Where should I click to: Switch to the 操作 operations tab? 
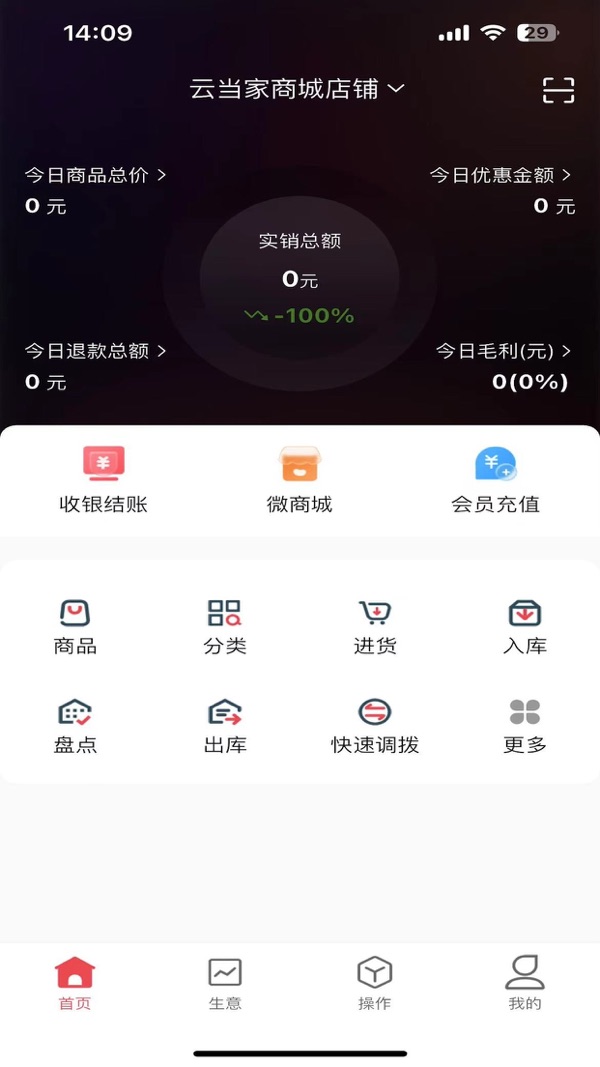[374, 983]
